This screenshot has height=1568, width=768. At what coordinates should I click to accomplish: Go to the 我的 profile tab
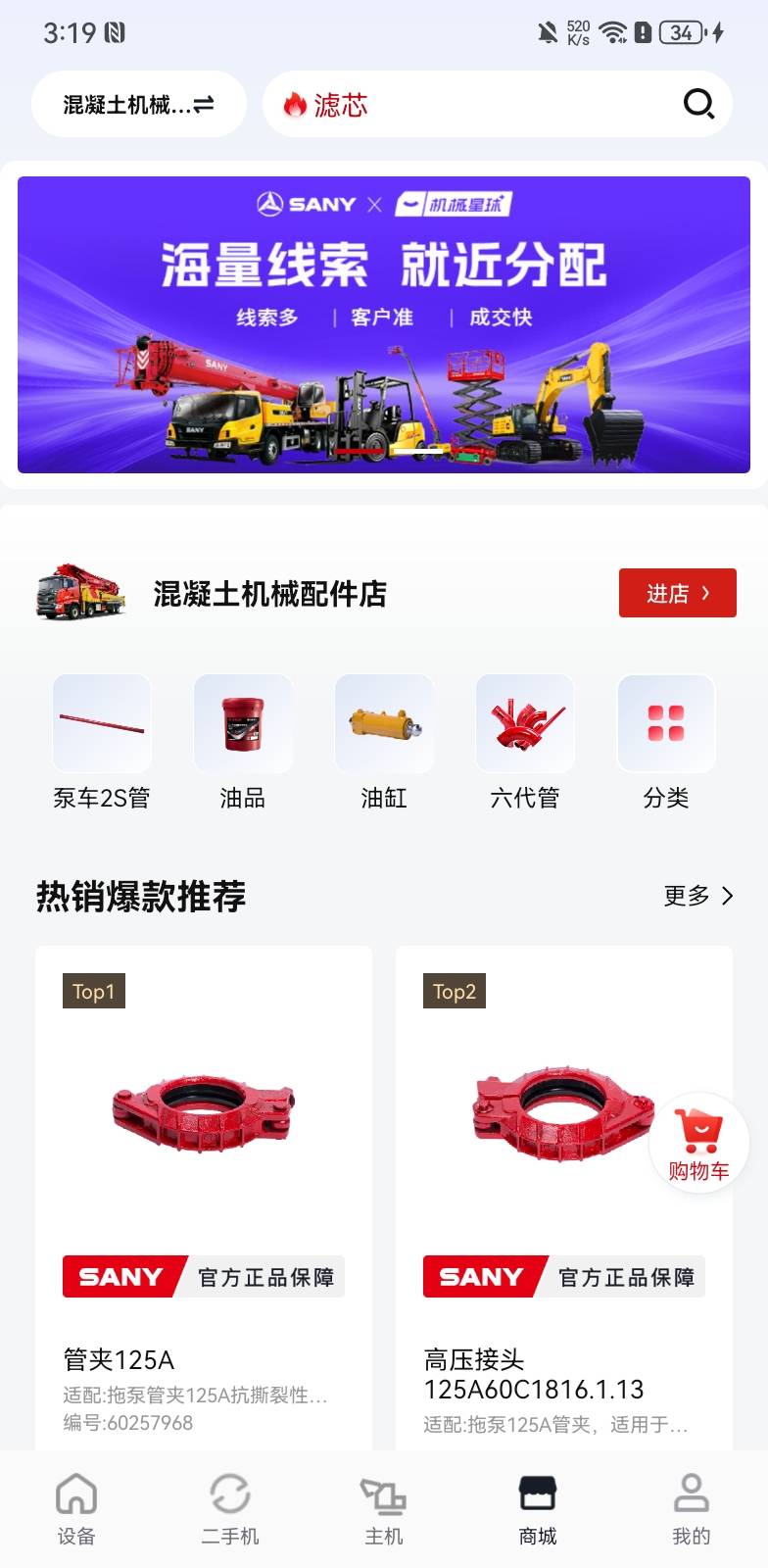[692, 1508]
